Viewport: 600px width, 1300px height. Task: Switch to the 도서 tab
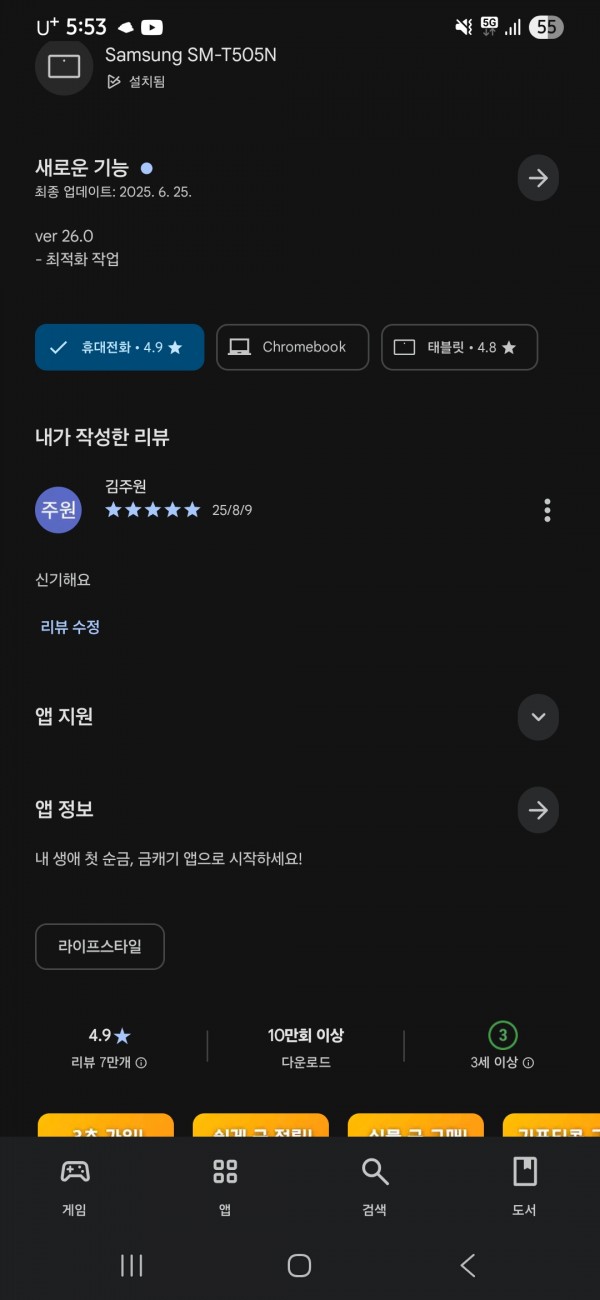click(525, 1187)
